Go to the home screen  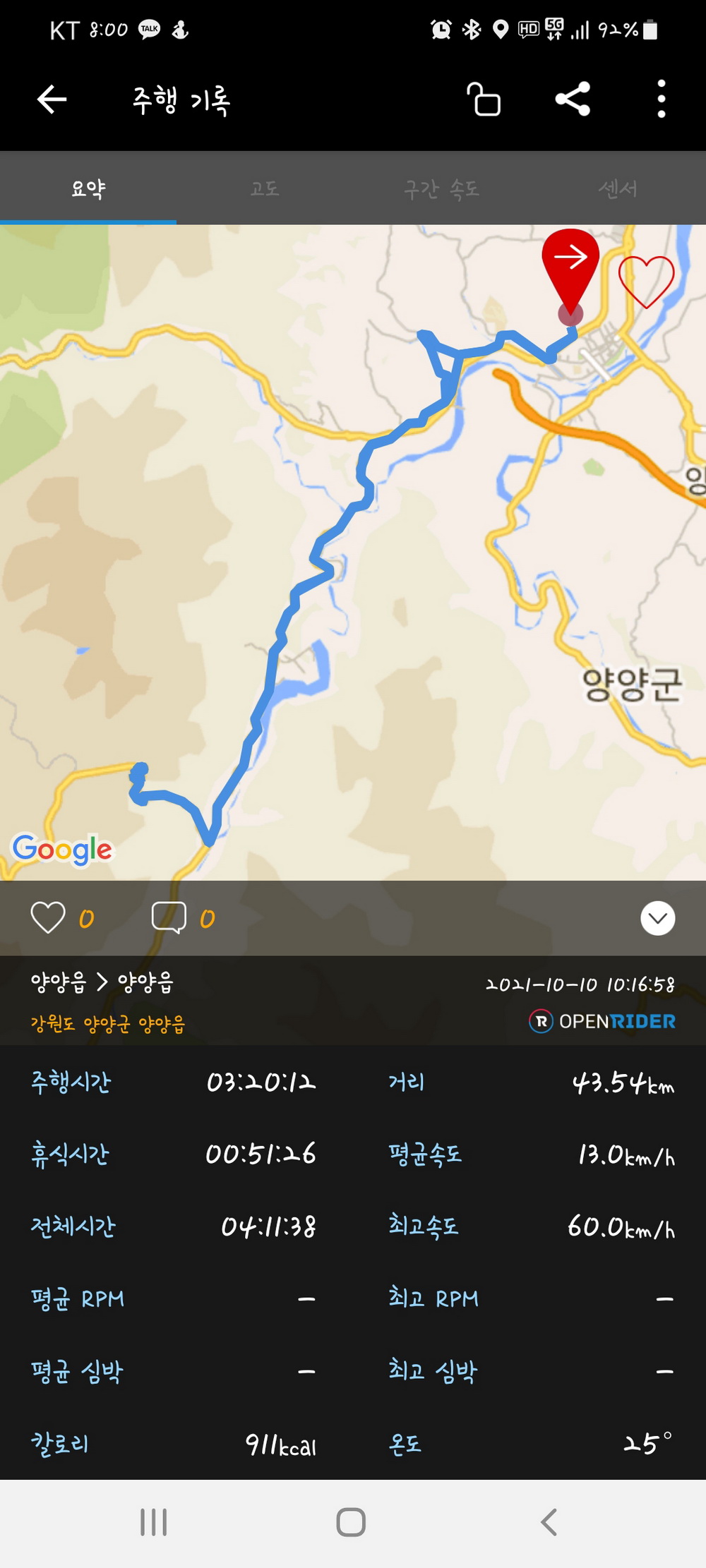[351, 1522]
